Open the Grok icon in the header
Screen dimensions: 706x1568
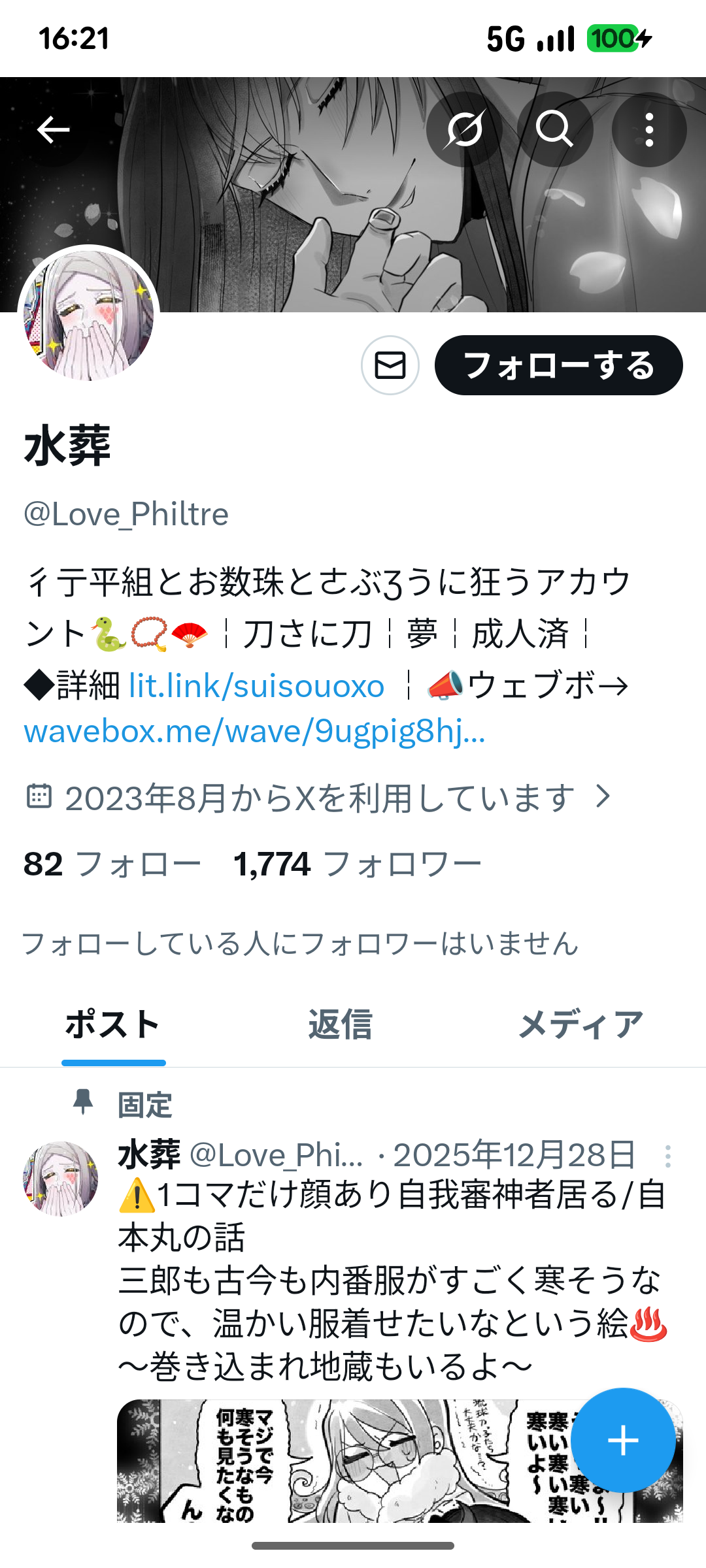point(464,129)
